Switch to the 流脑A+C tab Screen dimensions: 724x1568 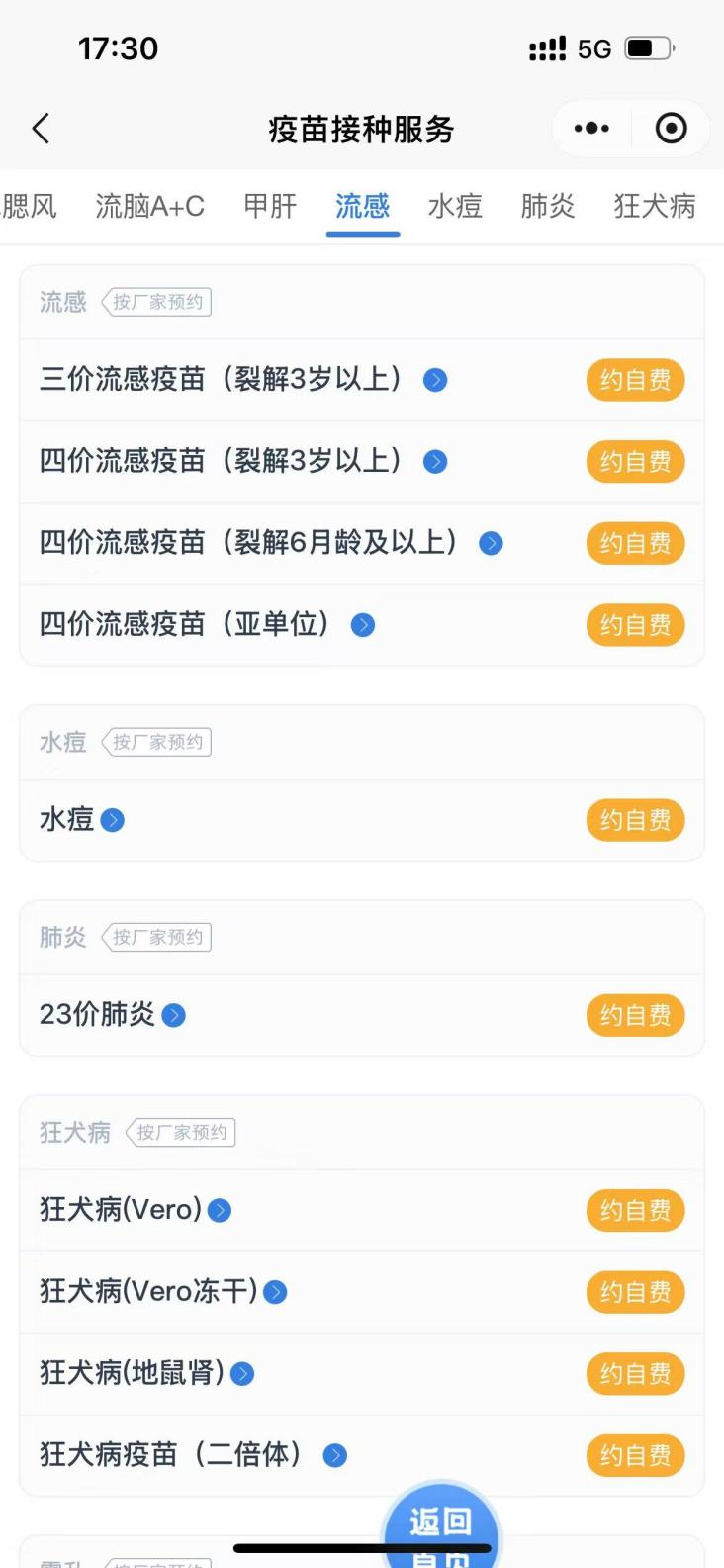point(150,206)
